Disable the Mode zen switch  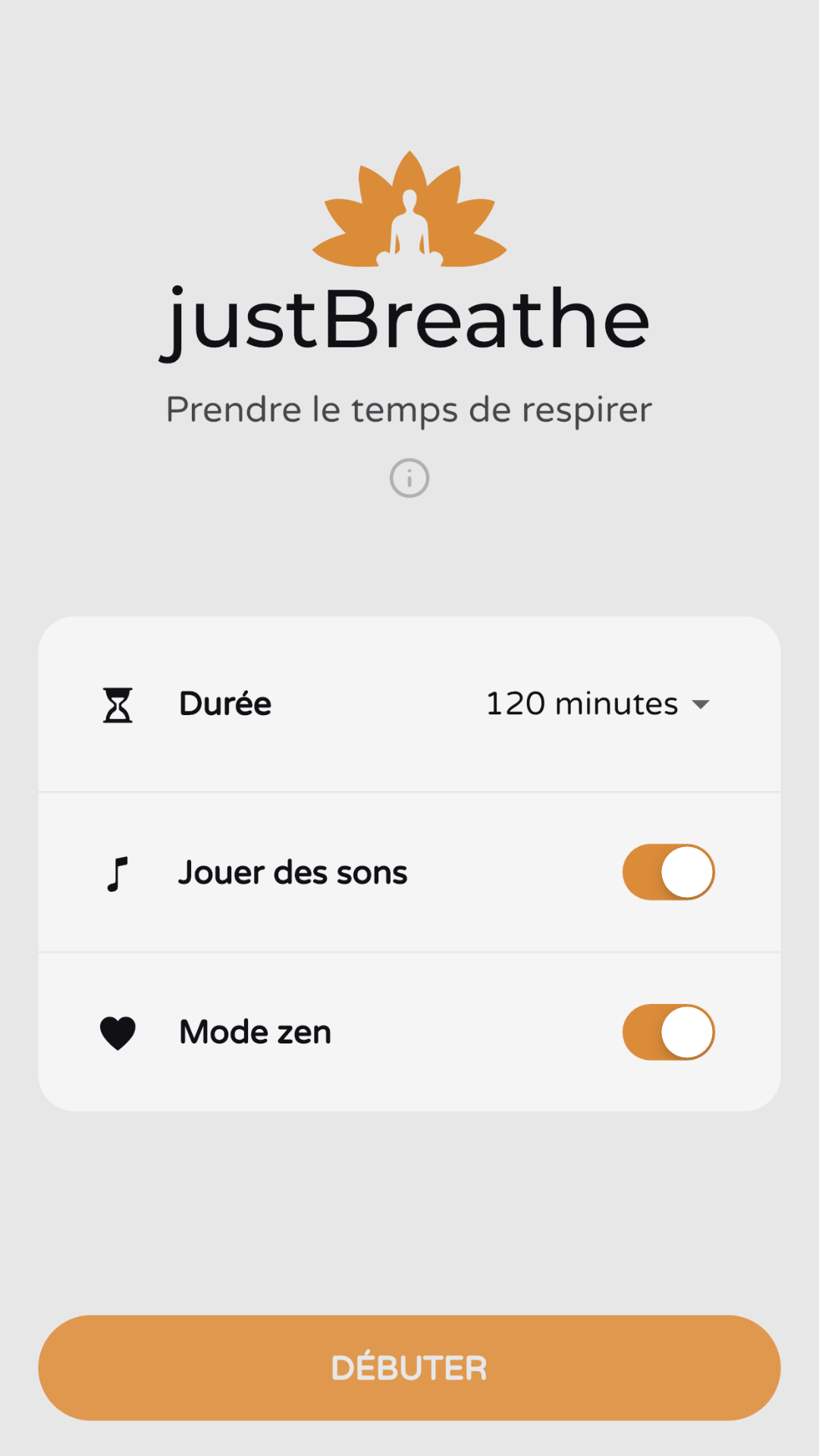(669, 1032)
